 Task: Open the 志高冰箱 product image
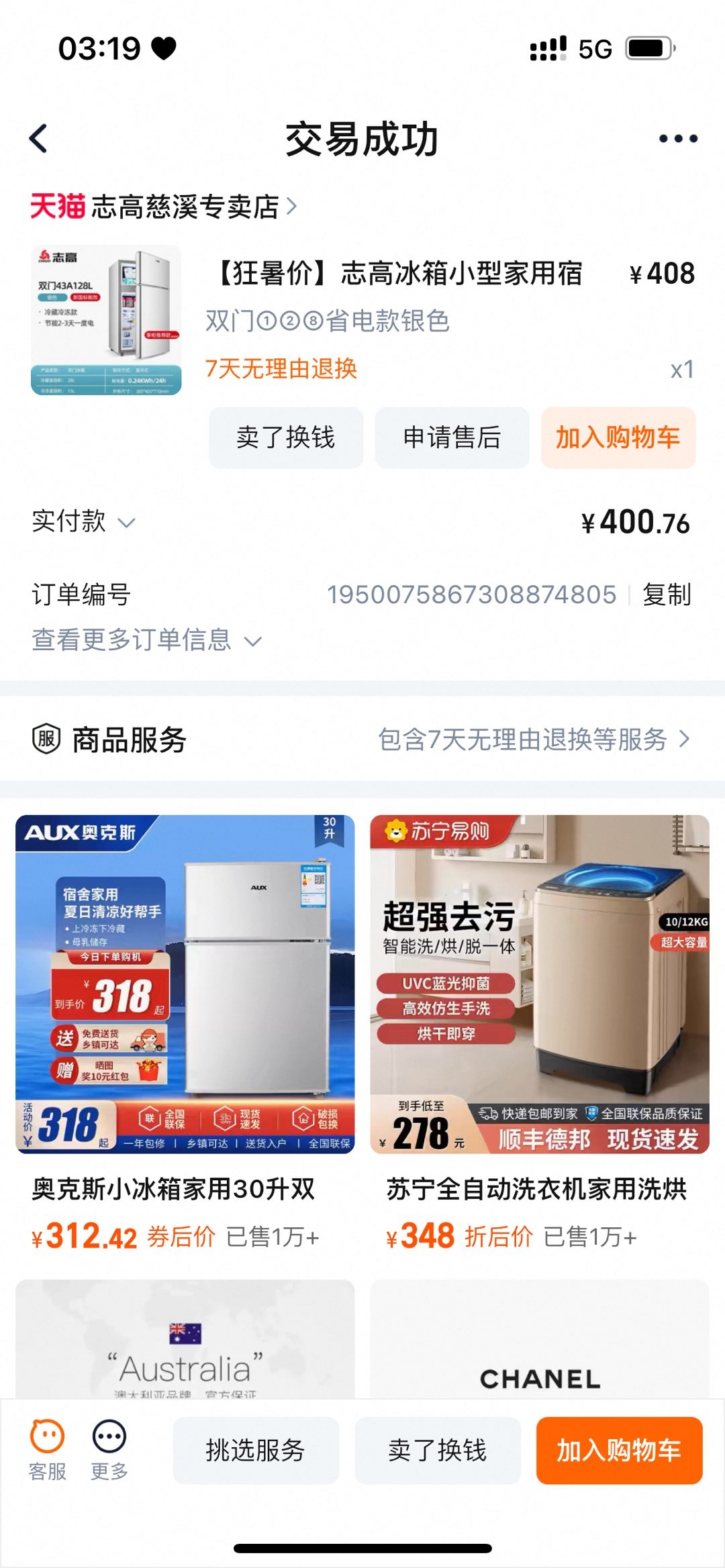106,320
